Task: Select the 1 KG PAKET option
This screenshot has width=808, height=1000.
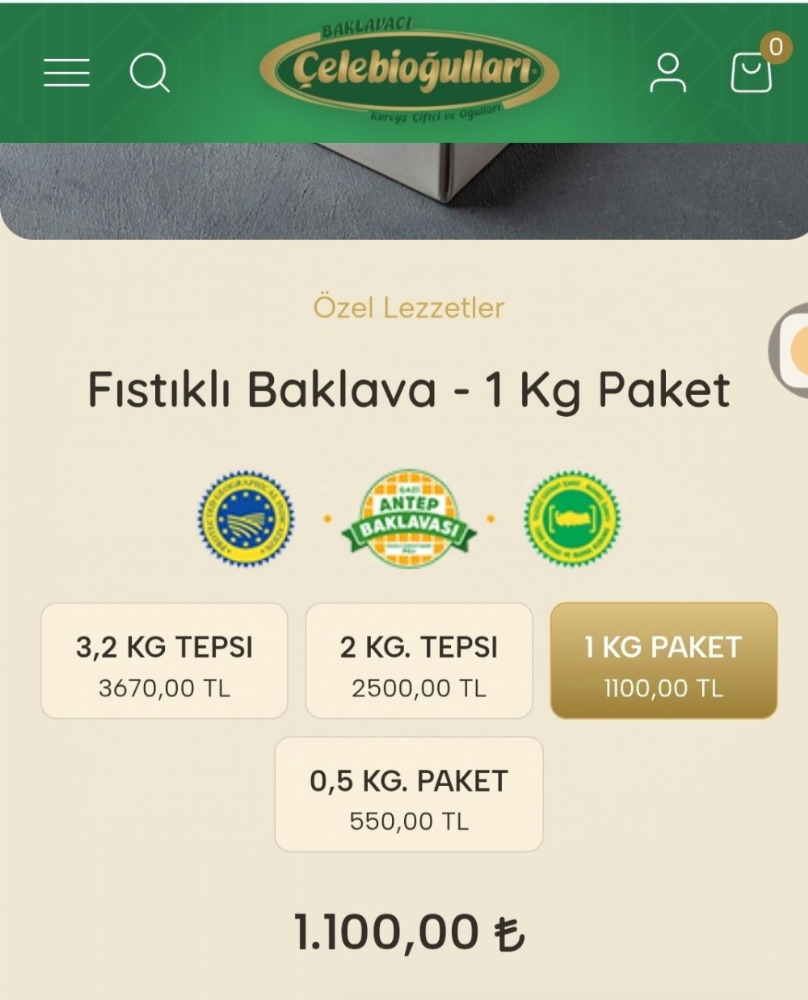Action: coord(663,660)
